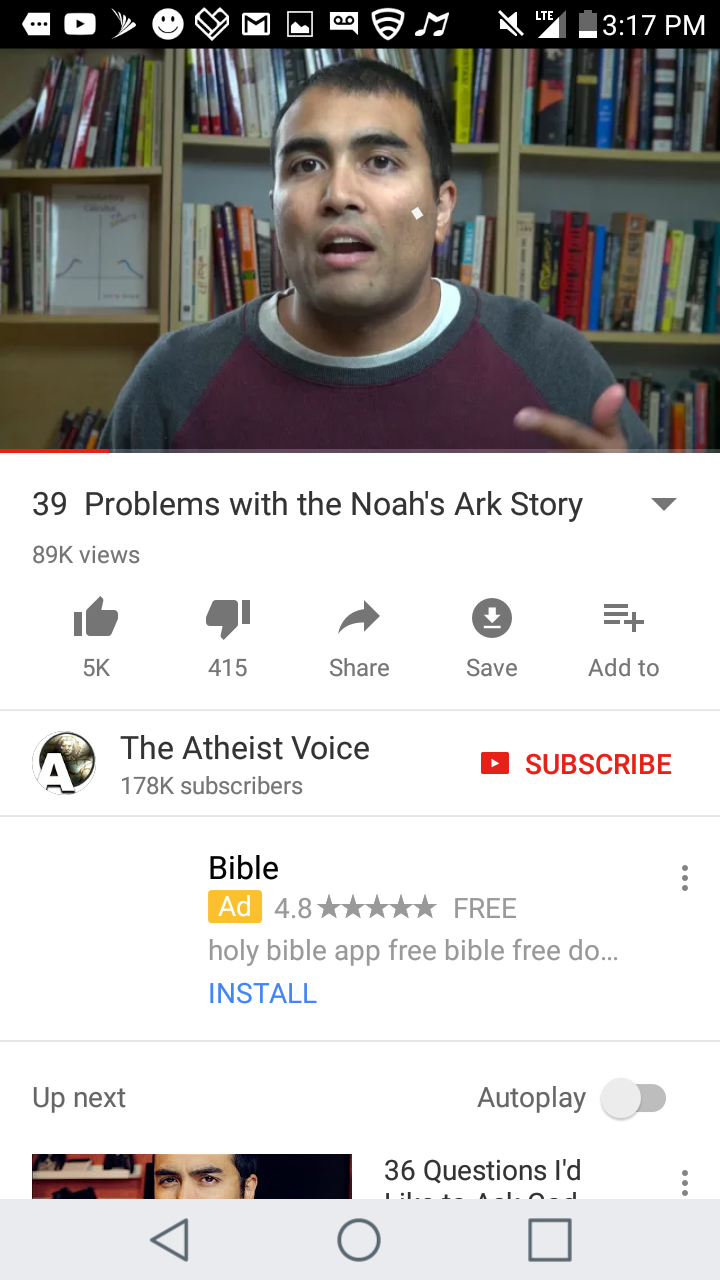Tap the video player to show controls

pyautogui.click(x=360, y=250)
